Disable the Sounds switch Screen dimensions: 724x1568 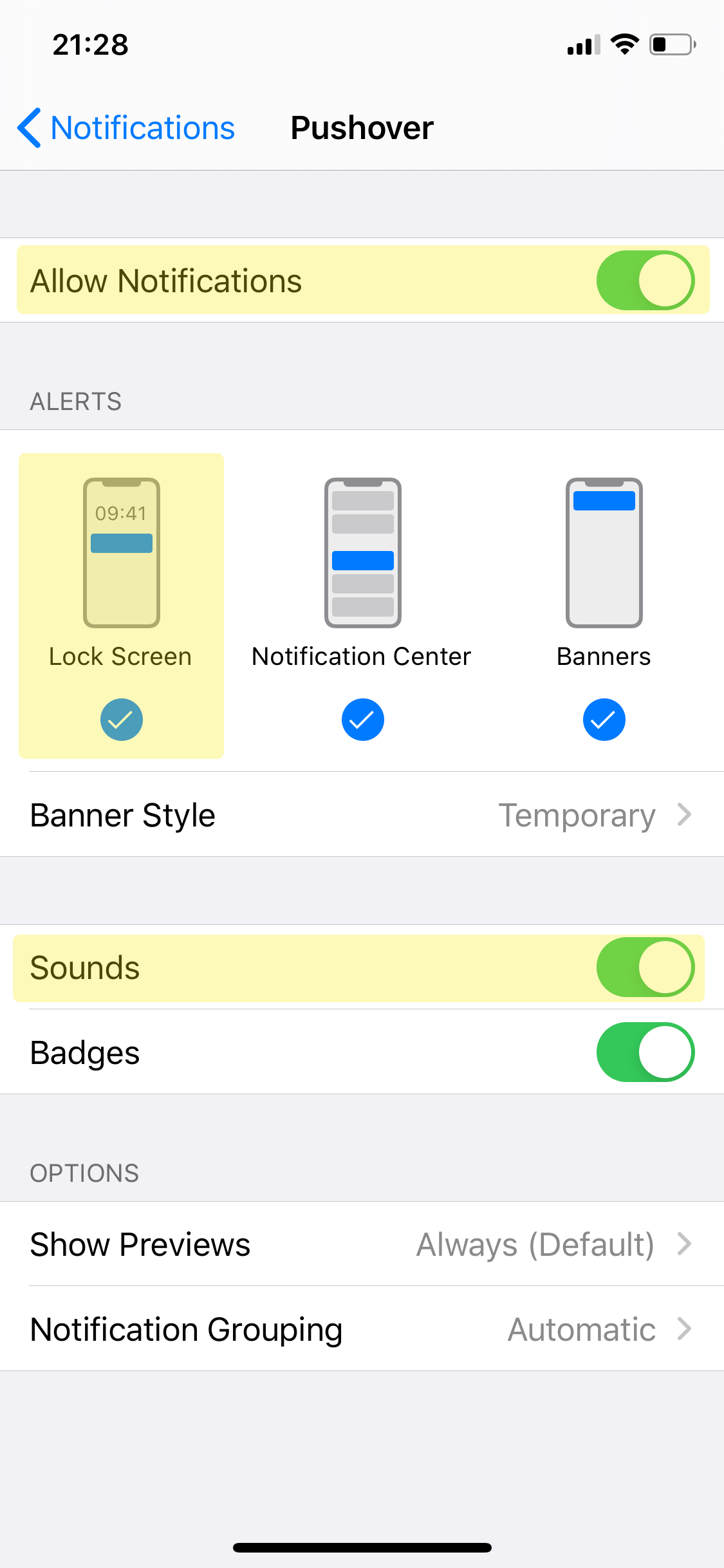click(x=645, y=967)
